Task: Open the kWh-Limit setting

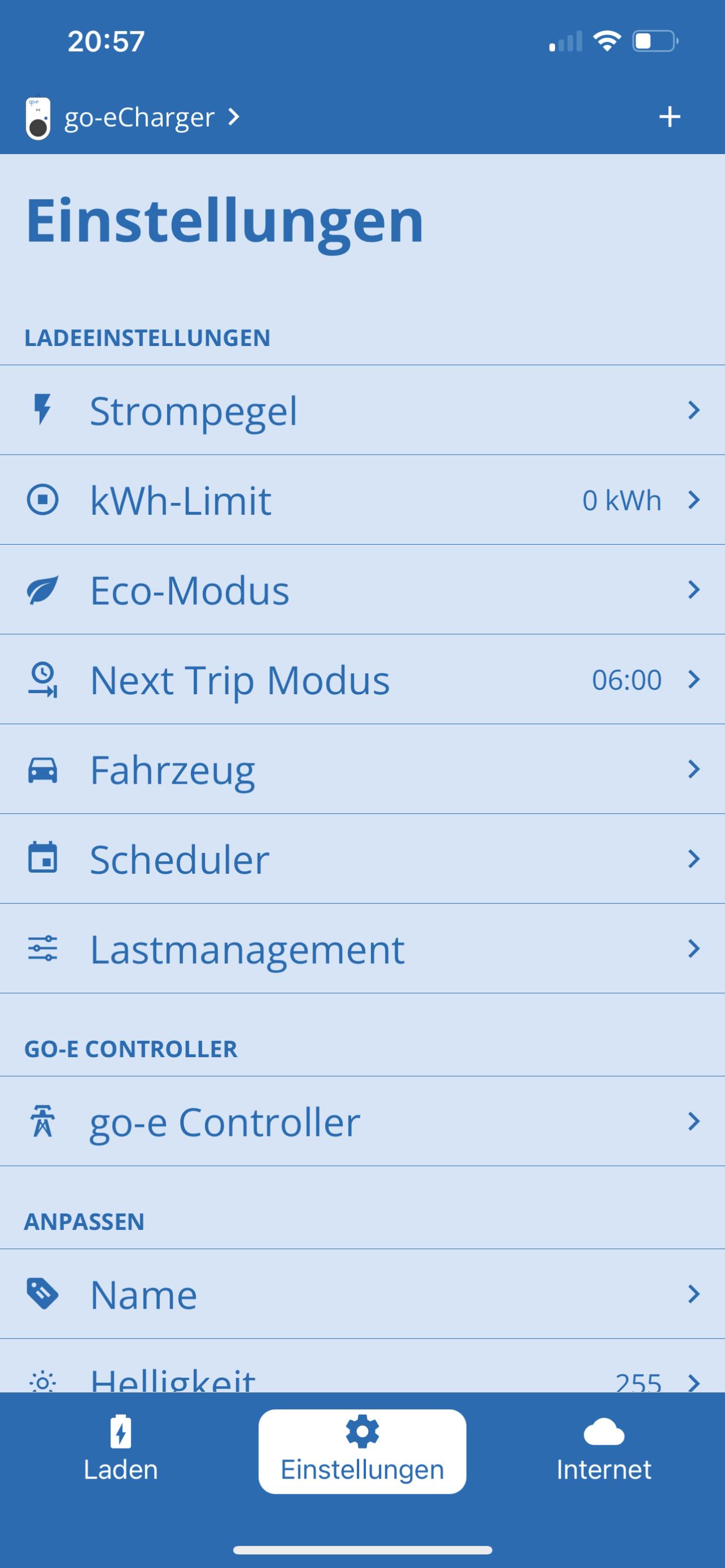Action: tap(362, 500)
